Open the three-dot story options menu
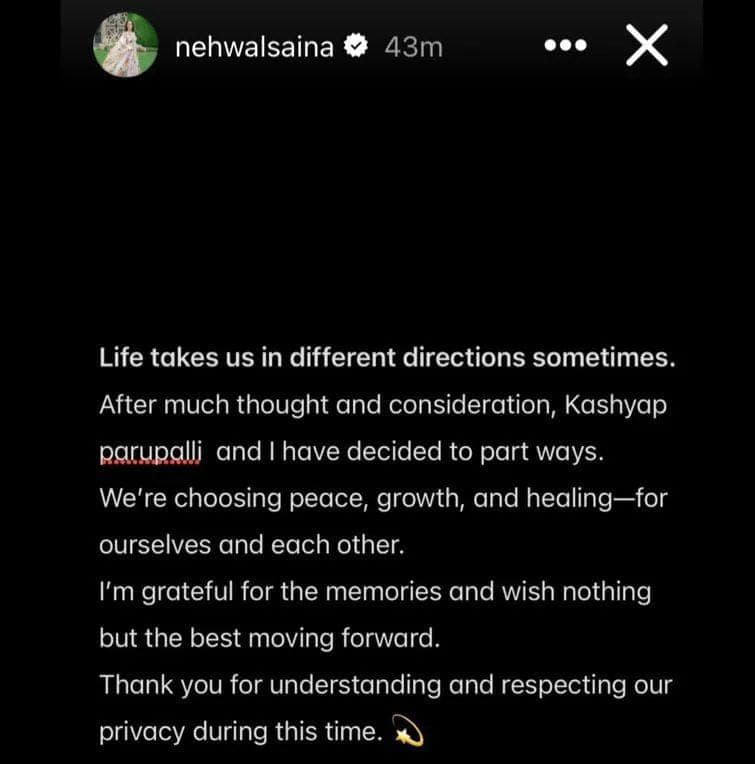 (x=564, y=46)
